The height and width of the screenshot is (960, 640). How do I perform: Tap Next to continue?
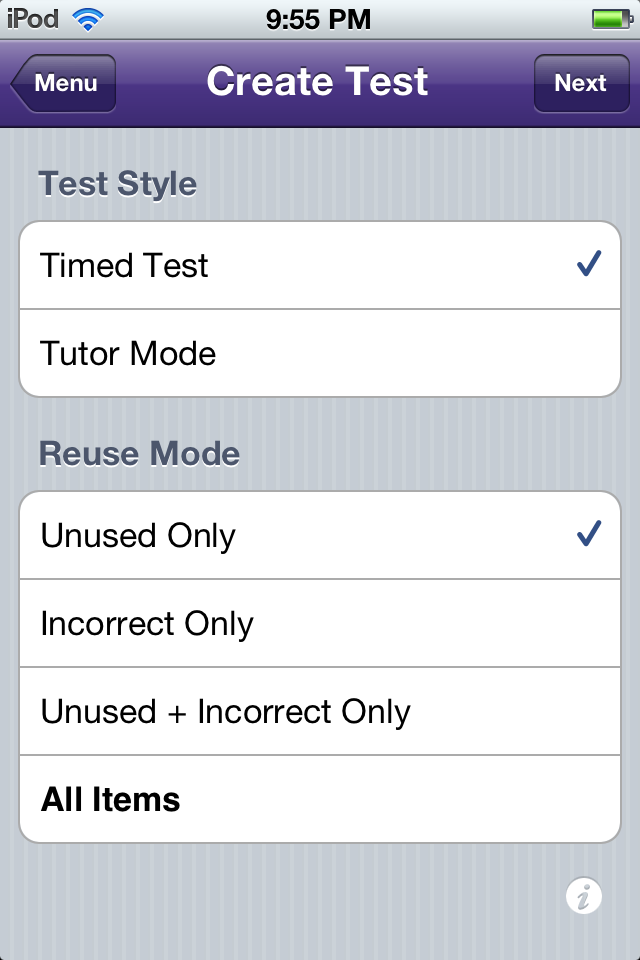pos(581,83)
